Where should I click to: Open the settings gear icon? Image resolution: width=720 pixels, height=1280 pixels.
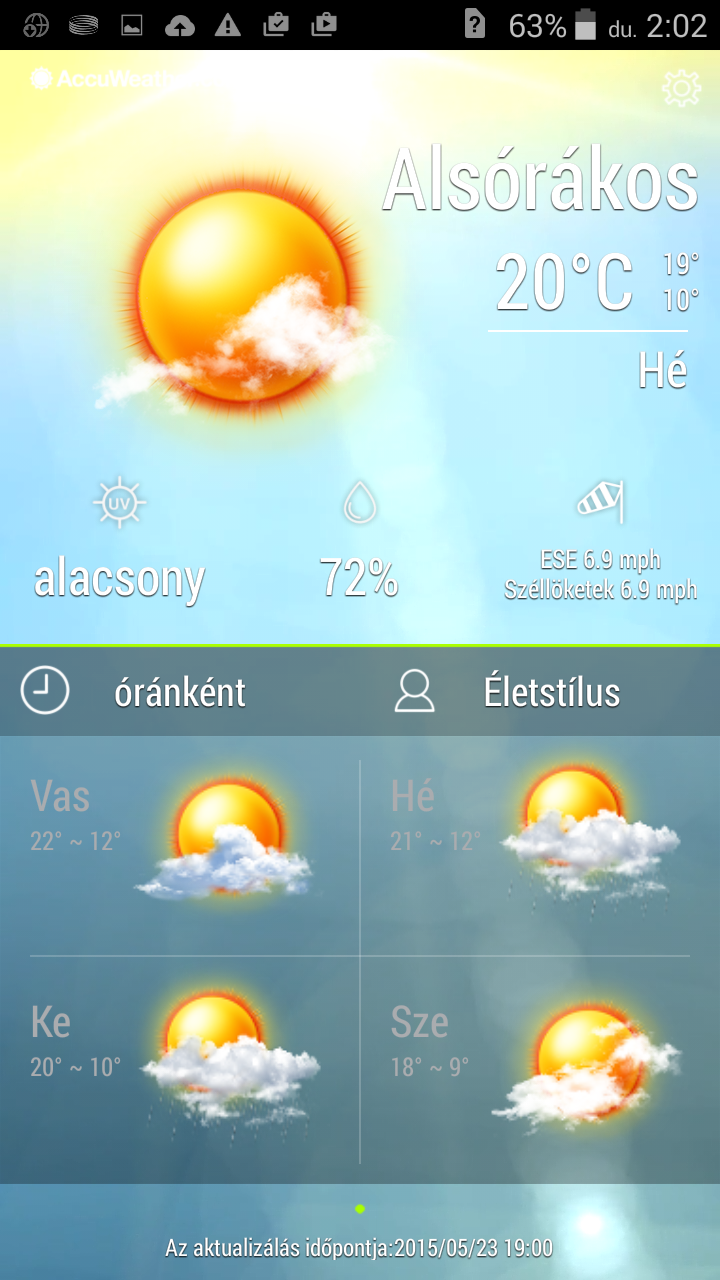point(681,89)
